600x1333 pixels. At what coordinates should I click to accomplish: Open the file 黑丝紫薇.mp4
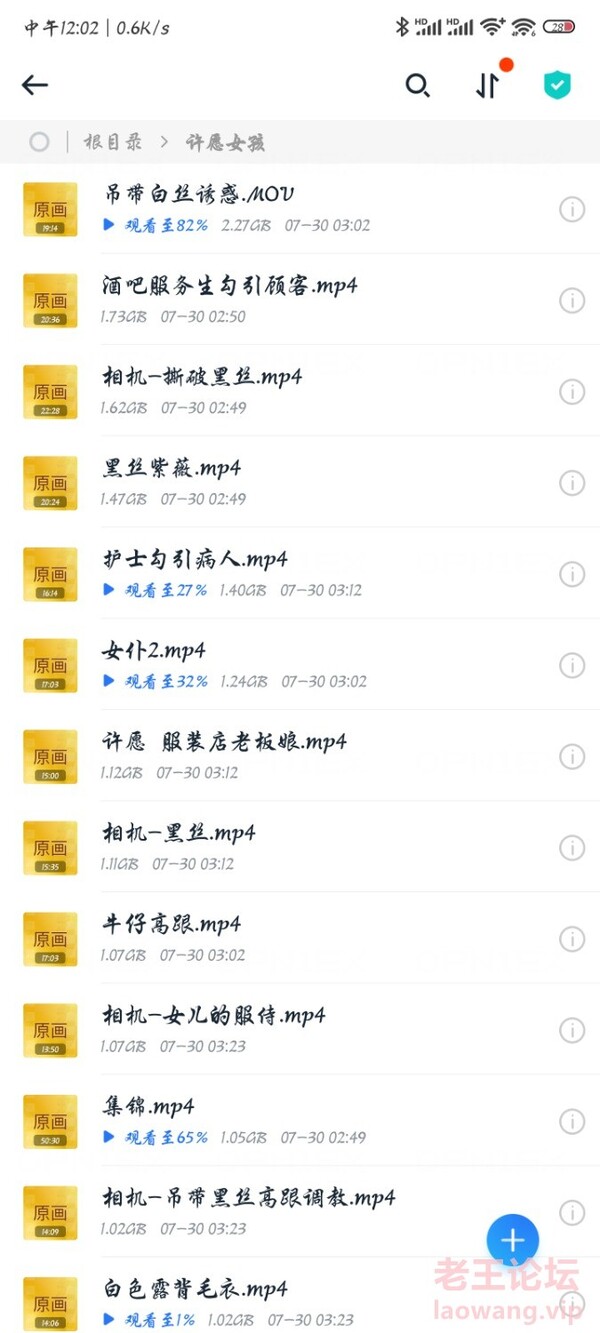300,482
